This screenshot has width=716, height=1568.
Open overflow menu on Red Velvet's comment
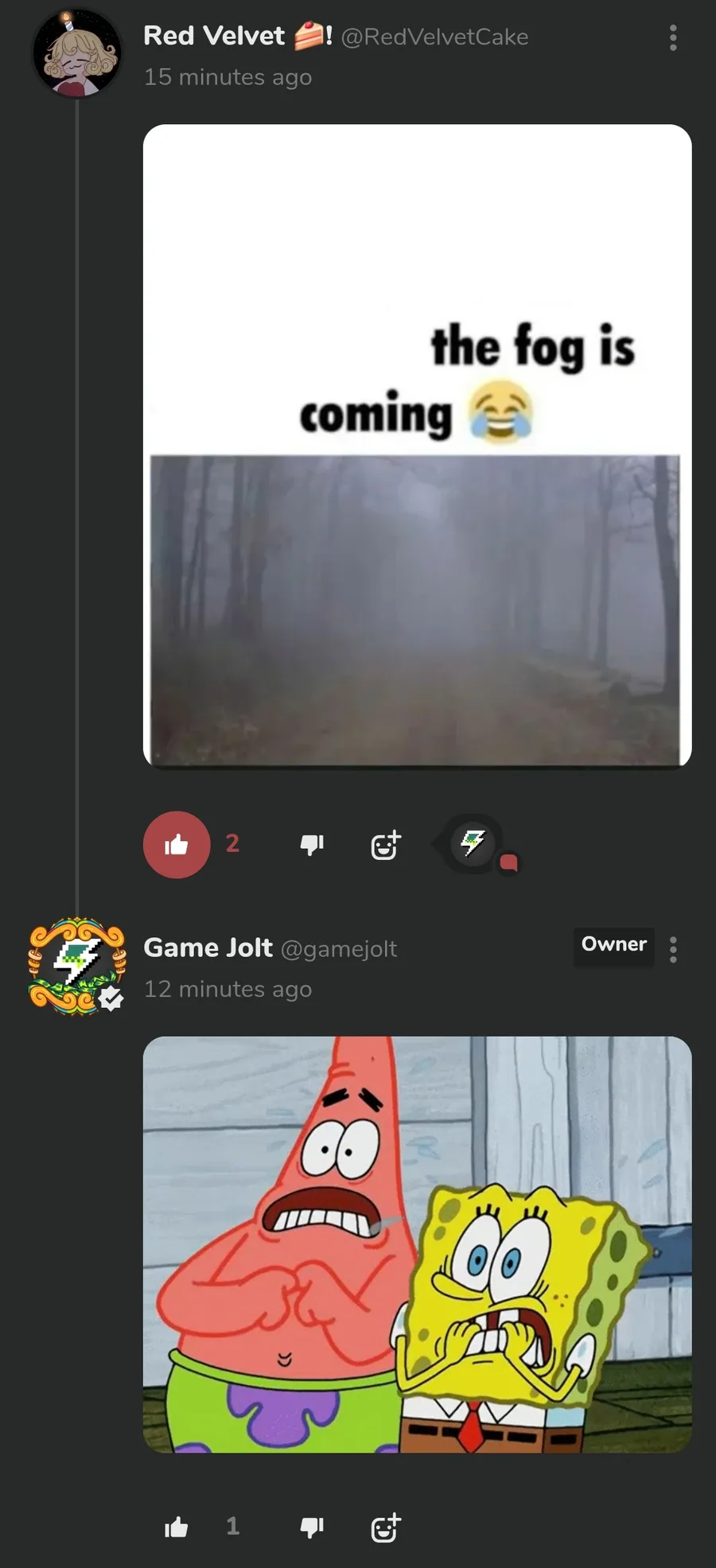673,37
